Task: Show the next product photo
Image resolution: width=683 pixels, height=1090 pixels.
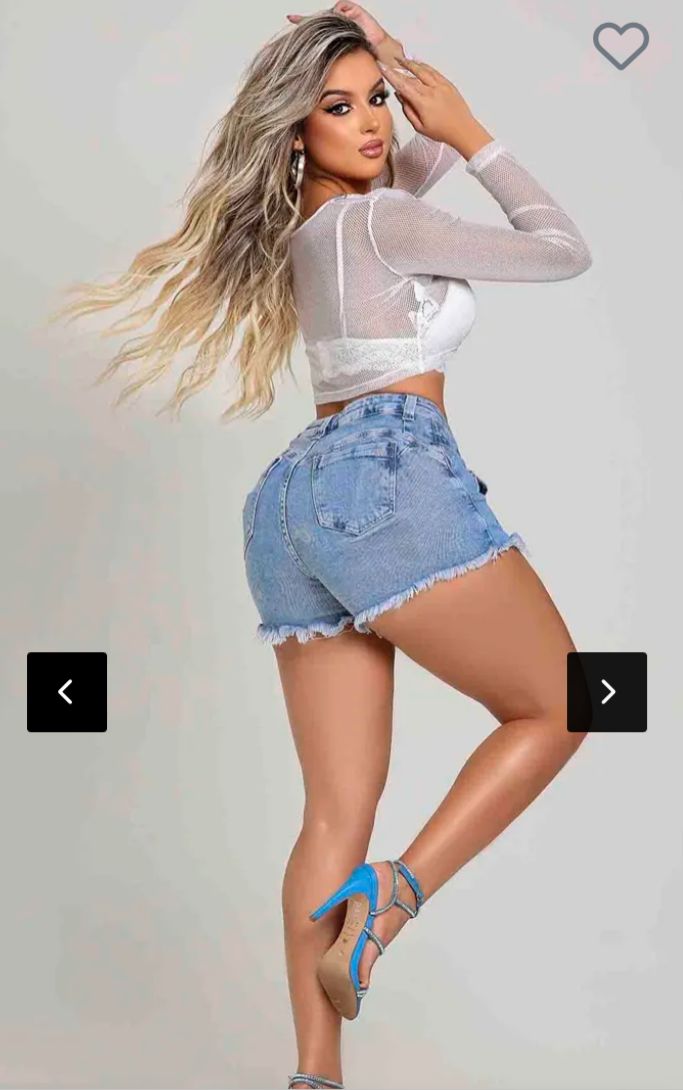Action: pos(607,692)
